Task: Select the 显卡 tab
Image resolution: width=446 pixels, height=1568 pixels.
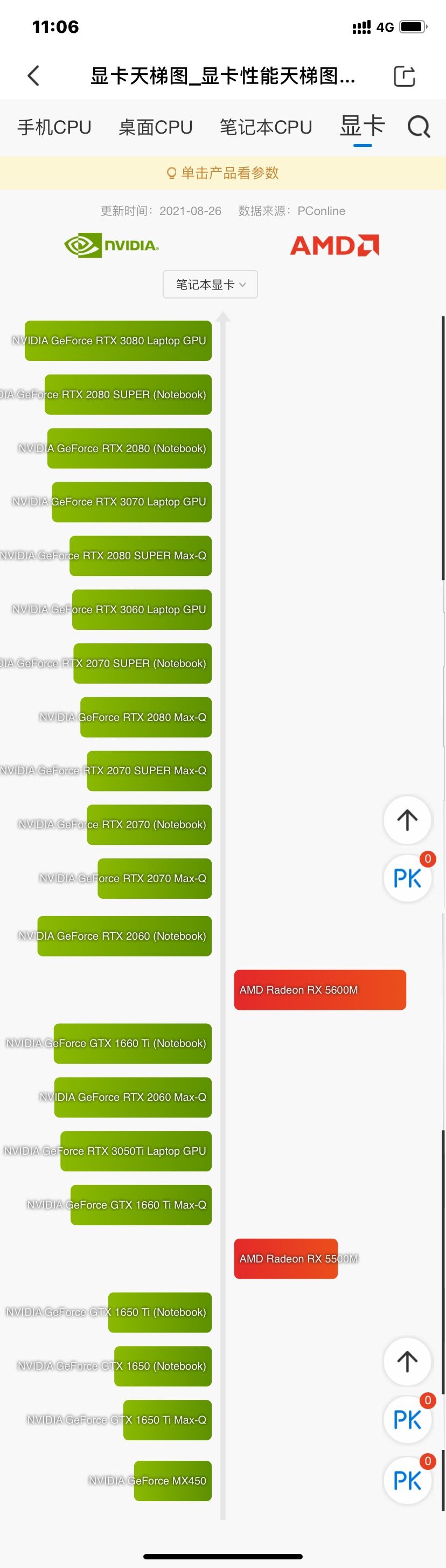Action: coord(362,126)
